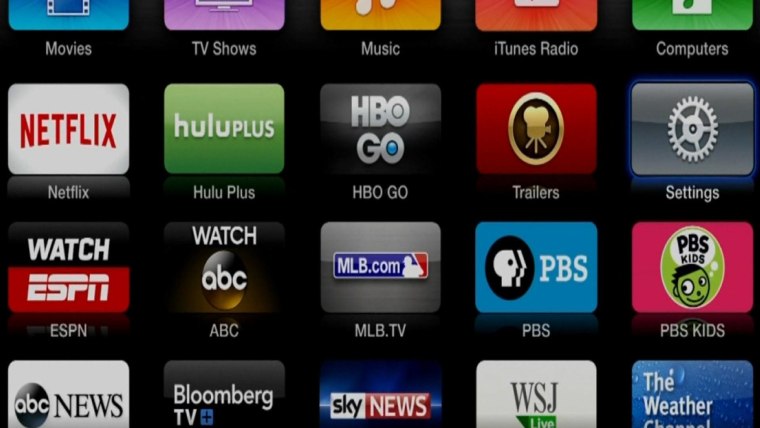760x428 pixels.
Task: Open PBS KIDS
Action: coord(692,268)
